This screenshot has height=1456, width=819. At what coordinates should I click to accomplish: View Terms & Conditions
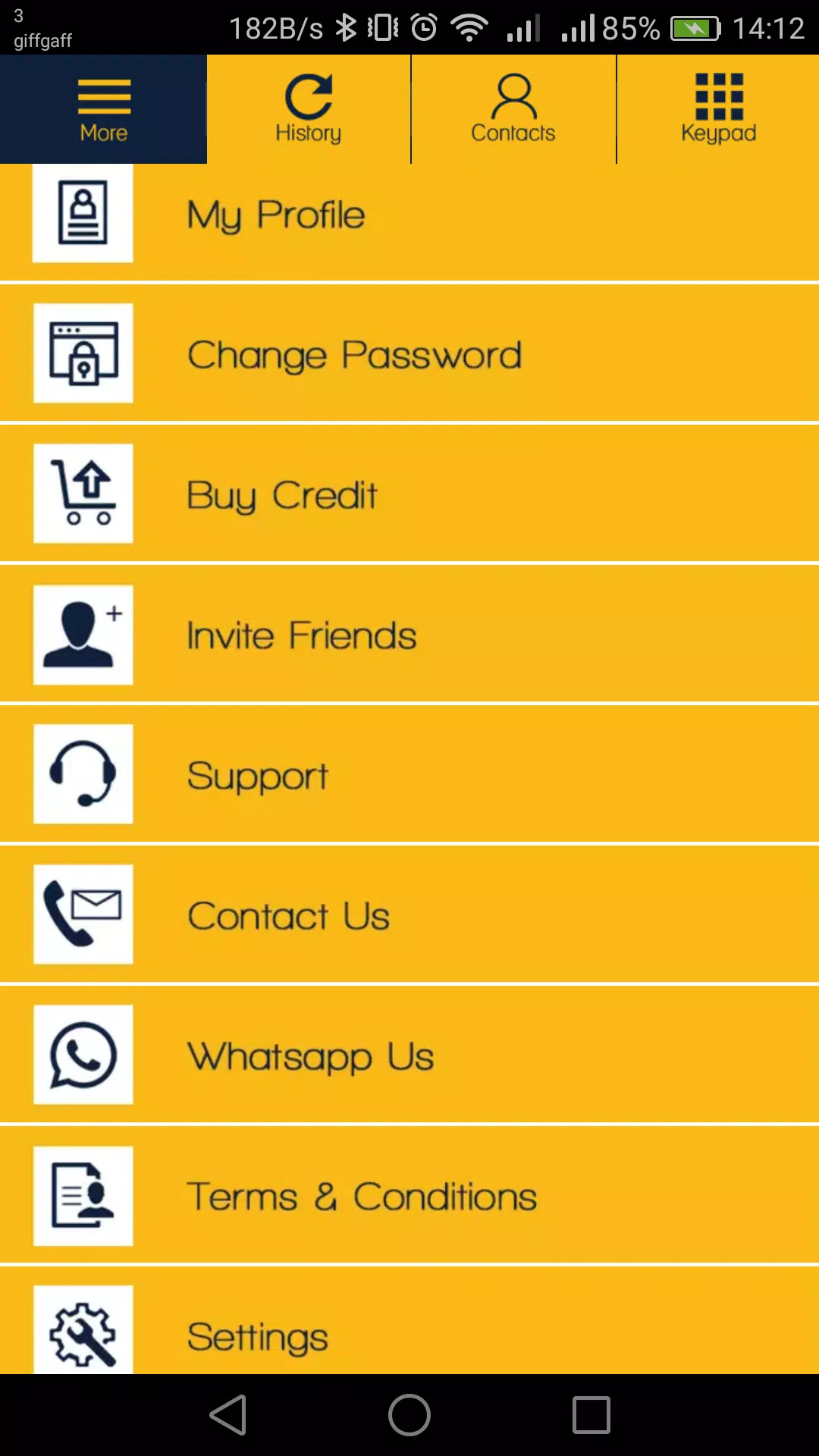coord(409,1195)
